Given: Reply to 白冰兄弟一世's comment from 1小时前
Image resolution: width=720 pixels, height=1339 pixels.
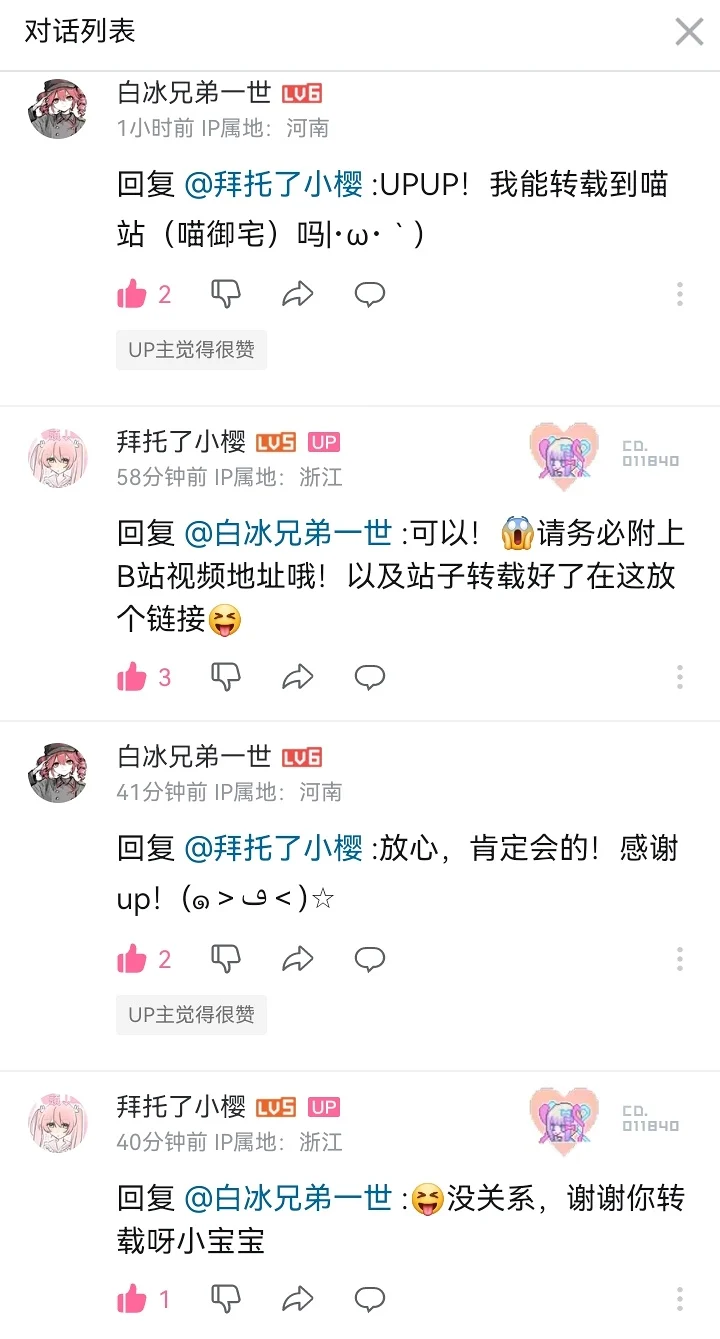Looking at the screenshot, I should (x=370, y=294).
